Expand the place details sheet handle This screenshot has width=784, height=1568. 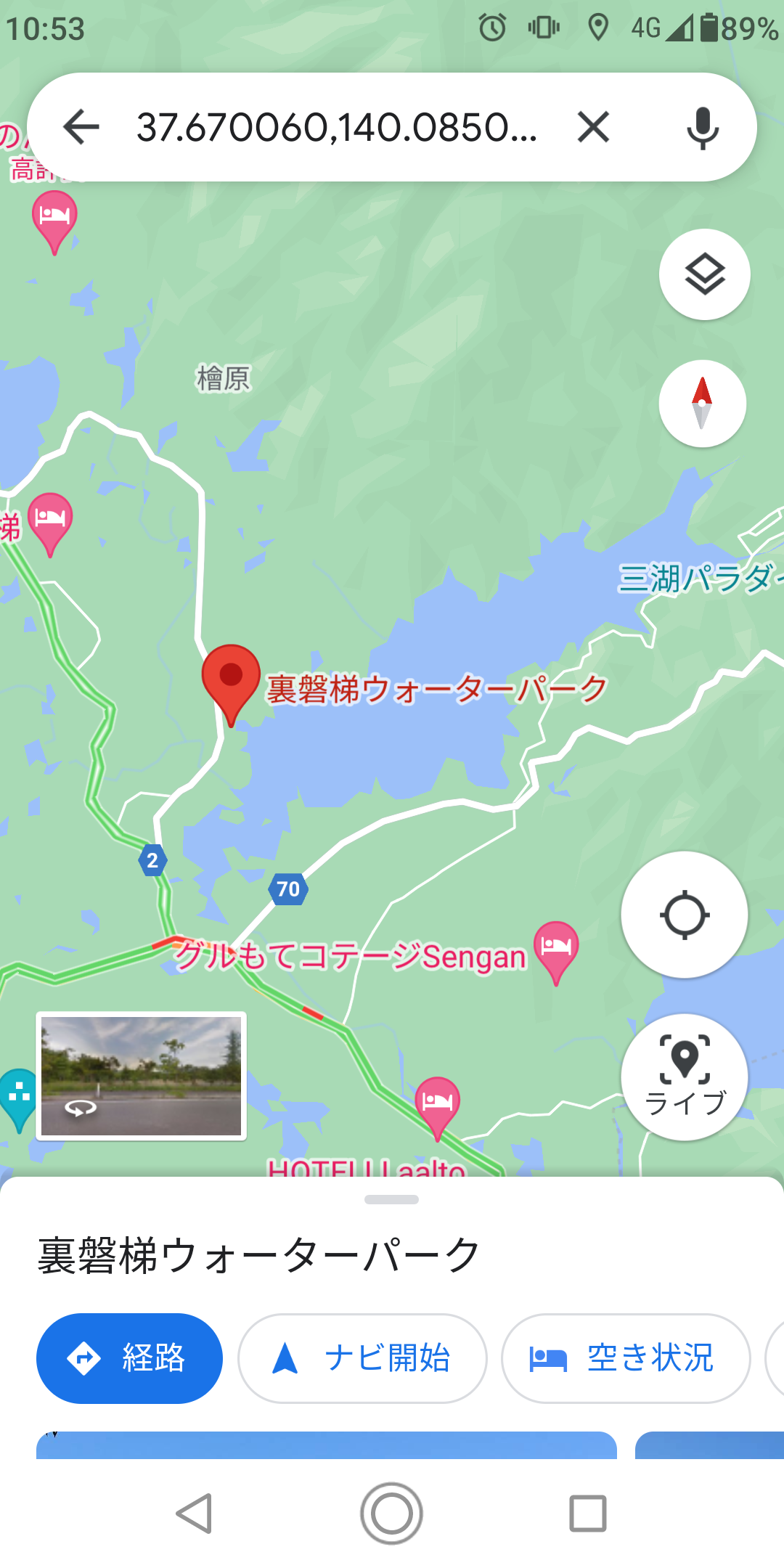(392, 1200)
